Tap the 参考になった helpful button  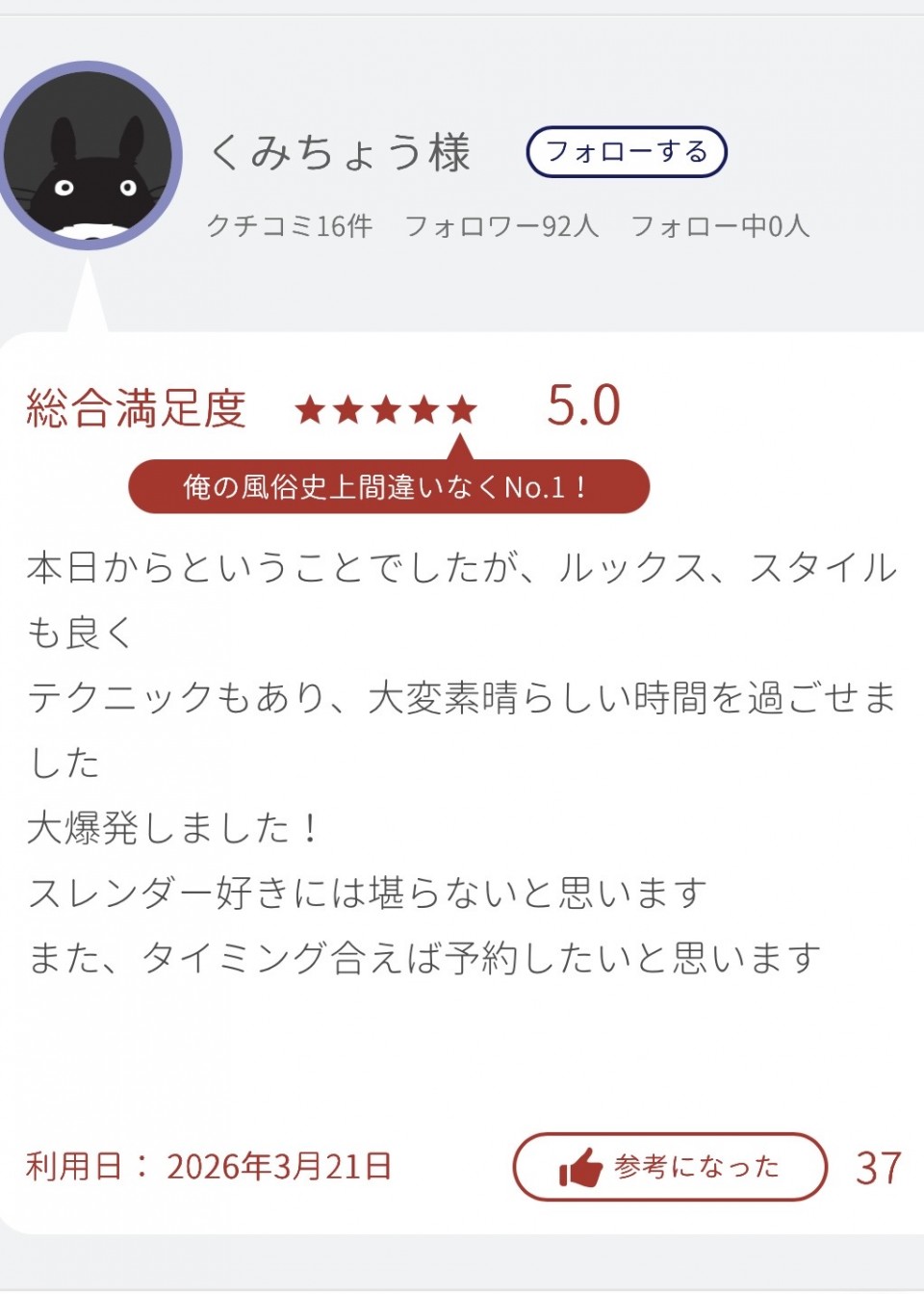click(671, 1167)
